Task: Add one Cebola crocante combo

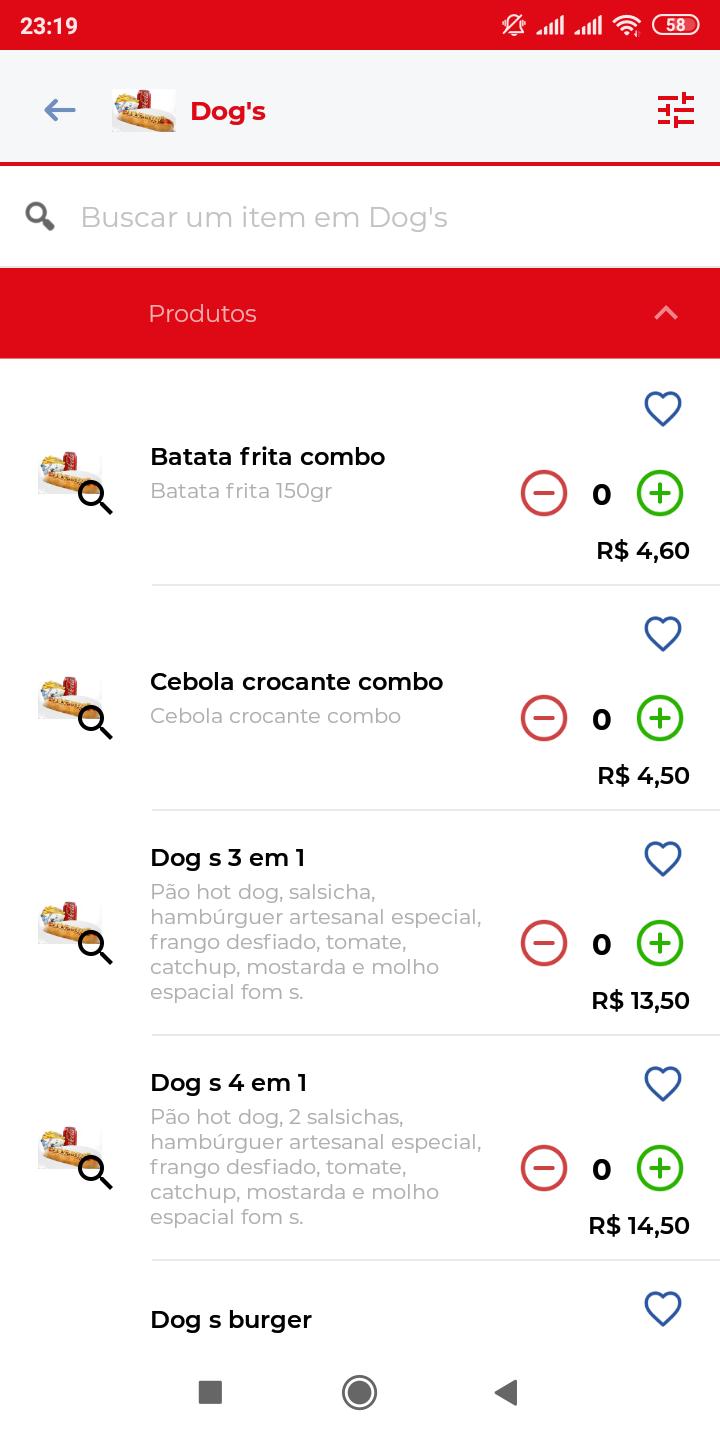Action: tap(660, 718)
